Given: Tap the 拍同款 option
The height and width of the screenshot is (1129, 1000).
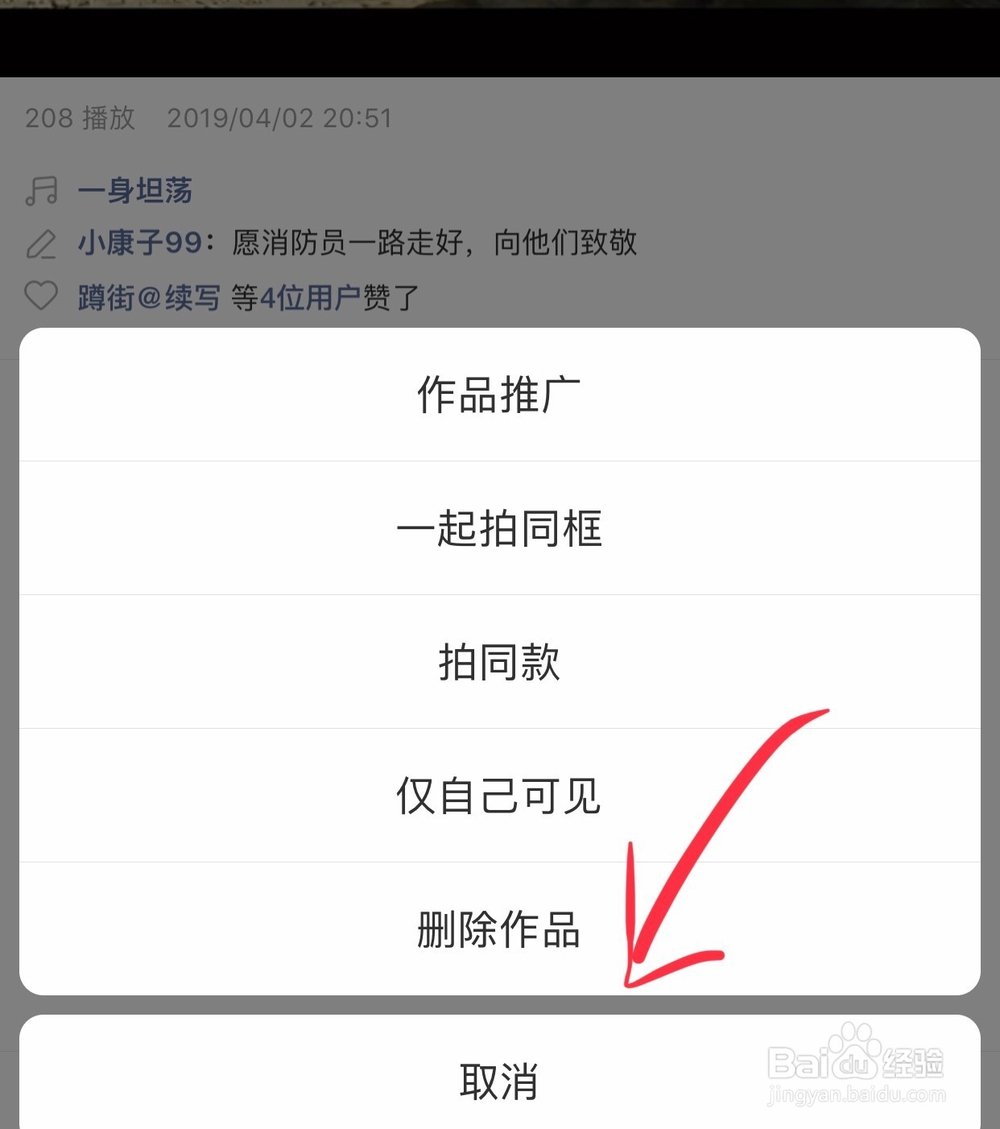Looking at the screenshot, I should (498, 663).
